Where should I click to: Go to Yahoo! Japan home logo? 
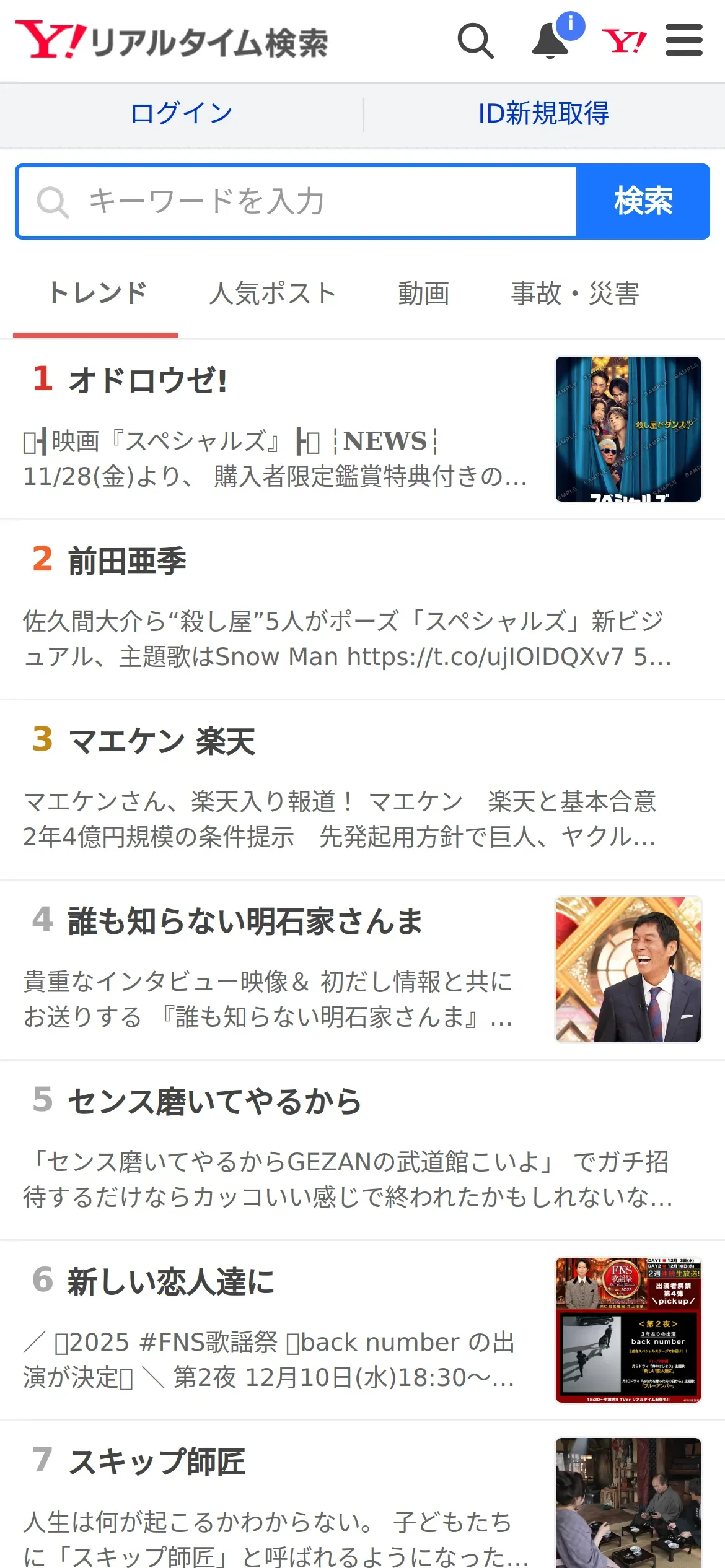click(624, 41)
